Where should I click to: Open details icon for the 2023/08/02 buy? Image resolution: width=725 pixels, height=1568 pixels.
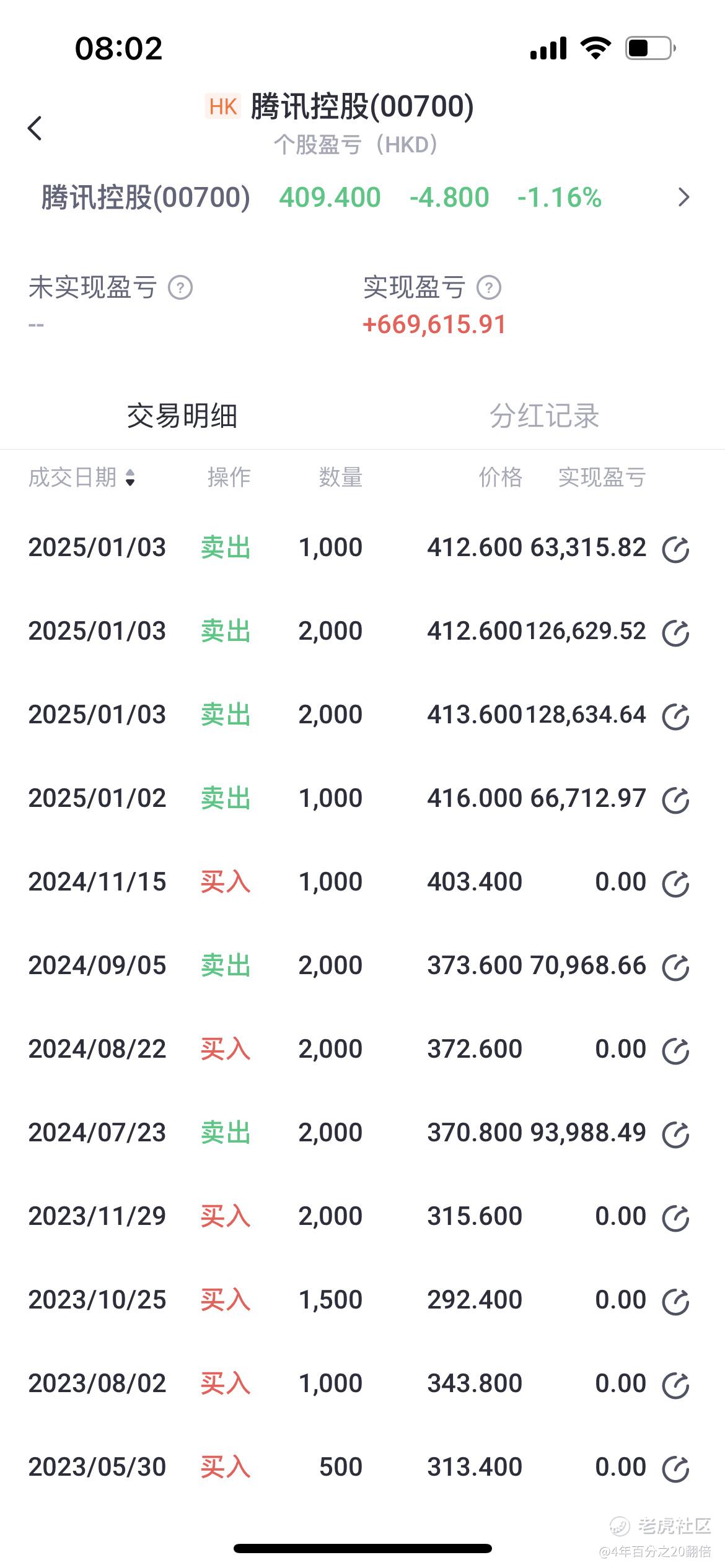click(x=675, y=1385)
